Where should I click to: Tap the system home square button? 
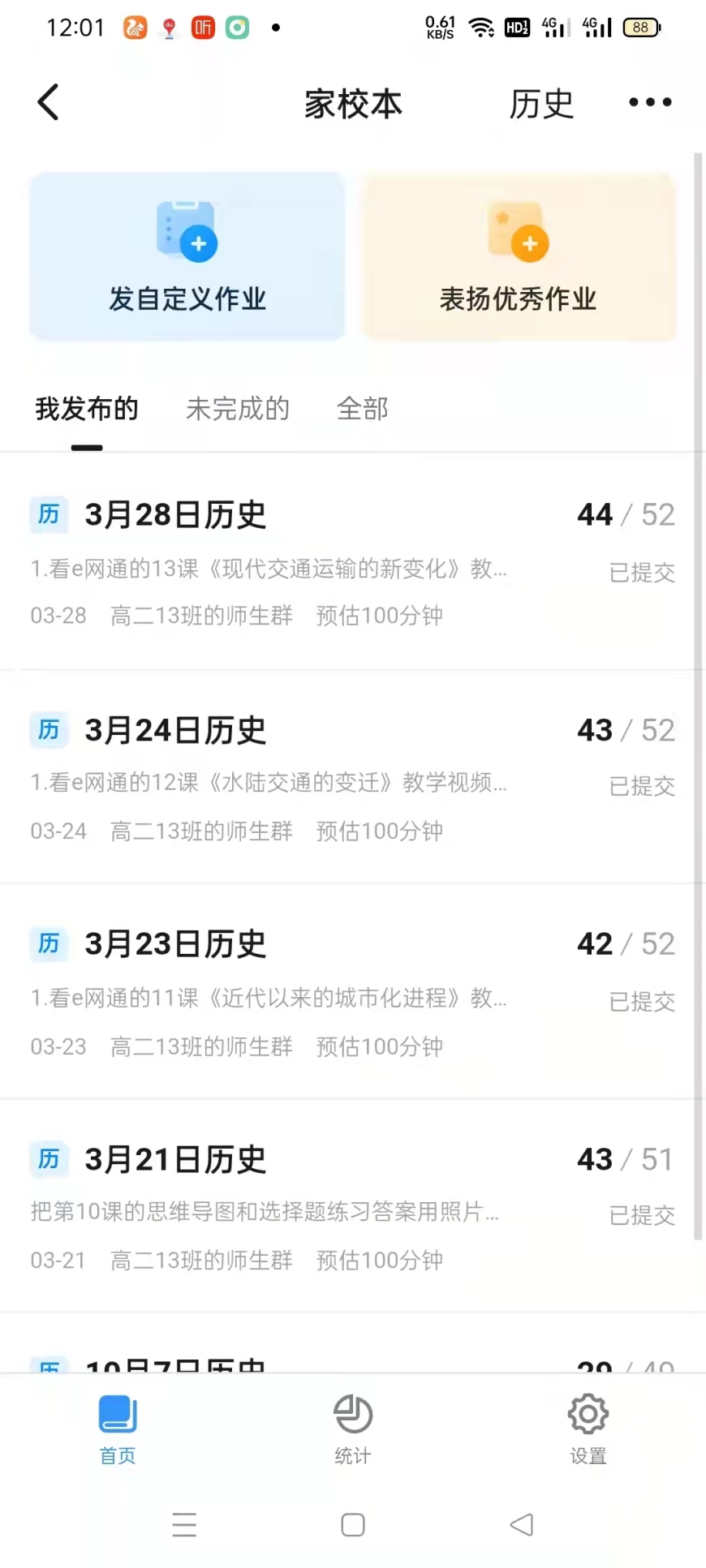pyautogui.click(x=353, y=1525)
